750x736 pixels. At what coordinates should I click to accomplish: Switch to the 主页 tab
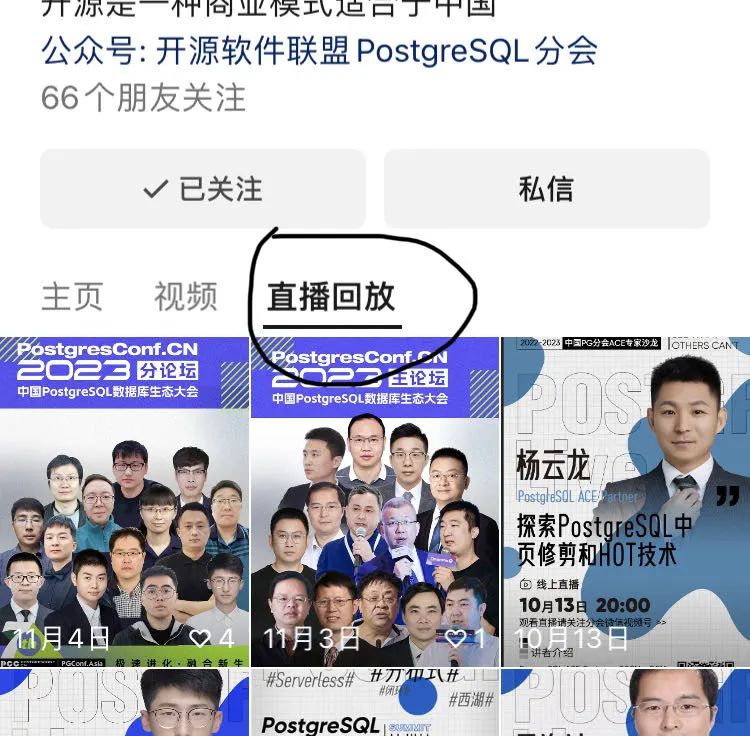pos(72,297)
